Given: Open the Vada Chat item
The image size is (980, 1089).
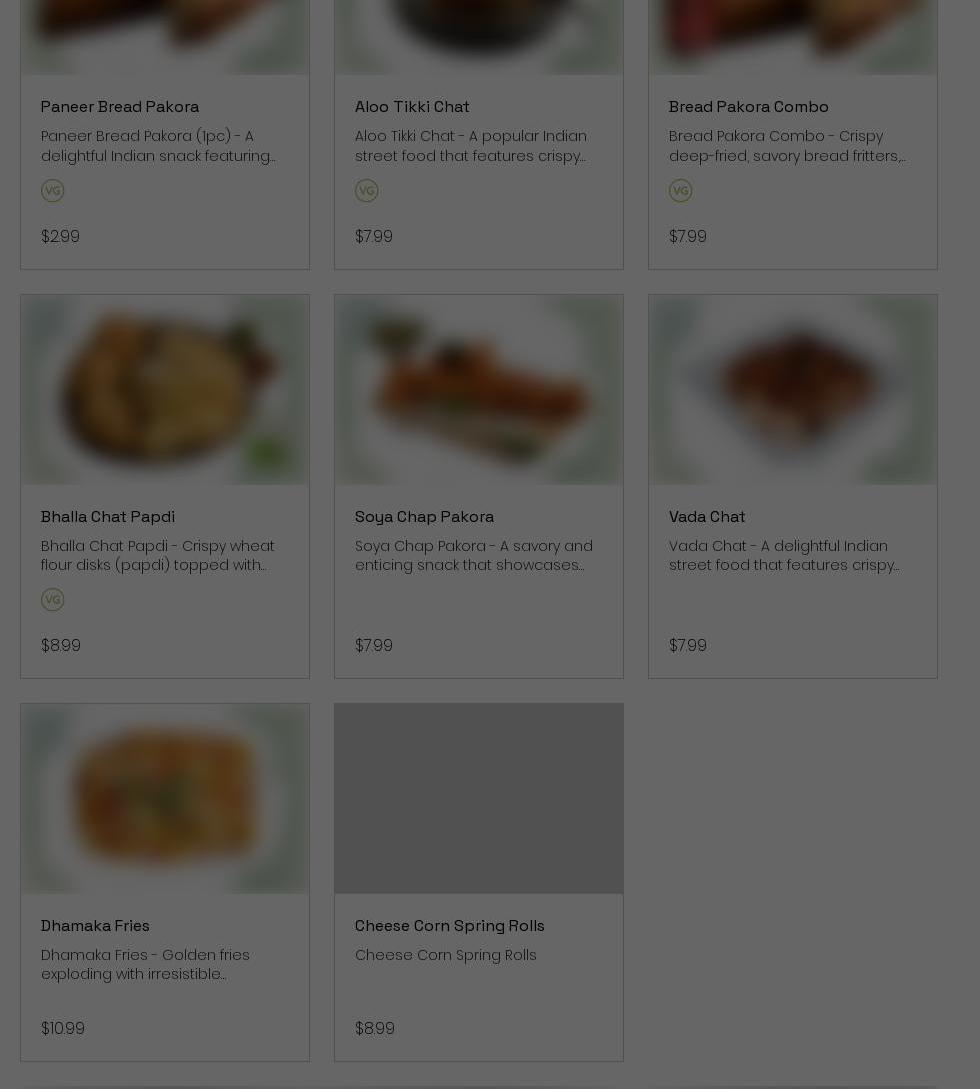Looking at the screenshot, I should coord(707,516).
